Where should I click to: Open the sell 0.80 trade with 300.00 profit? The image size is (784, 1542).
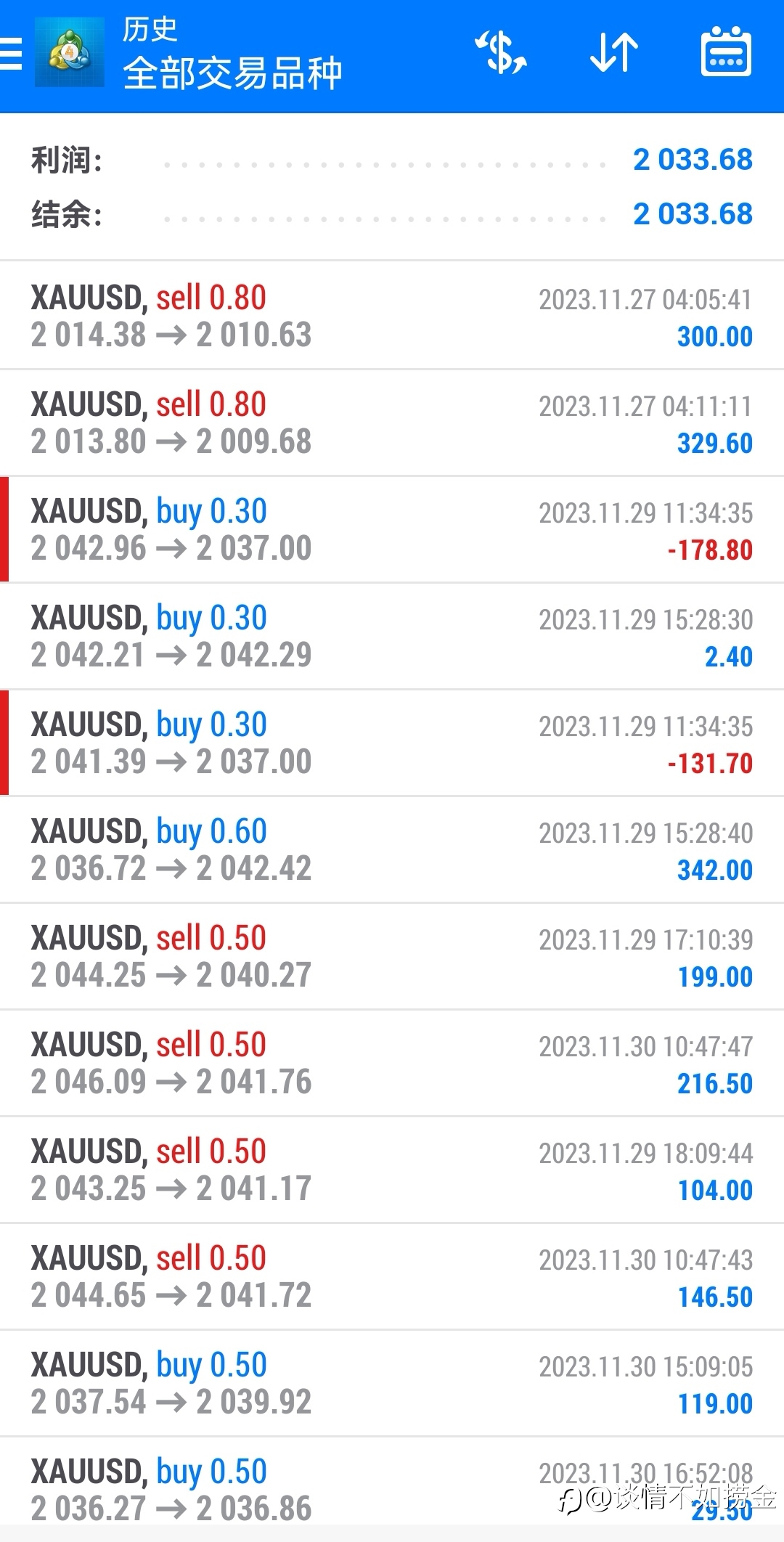click(x=392, y=316)
